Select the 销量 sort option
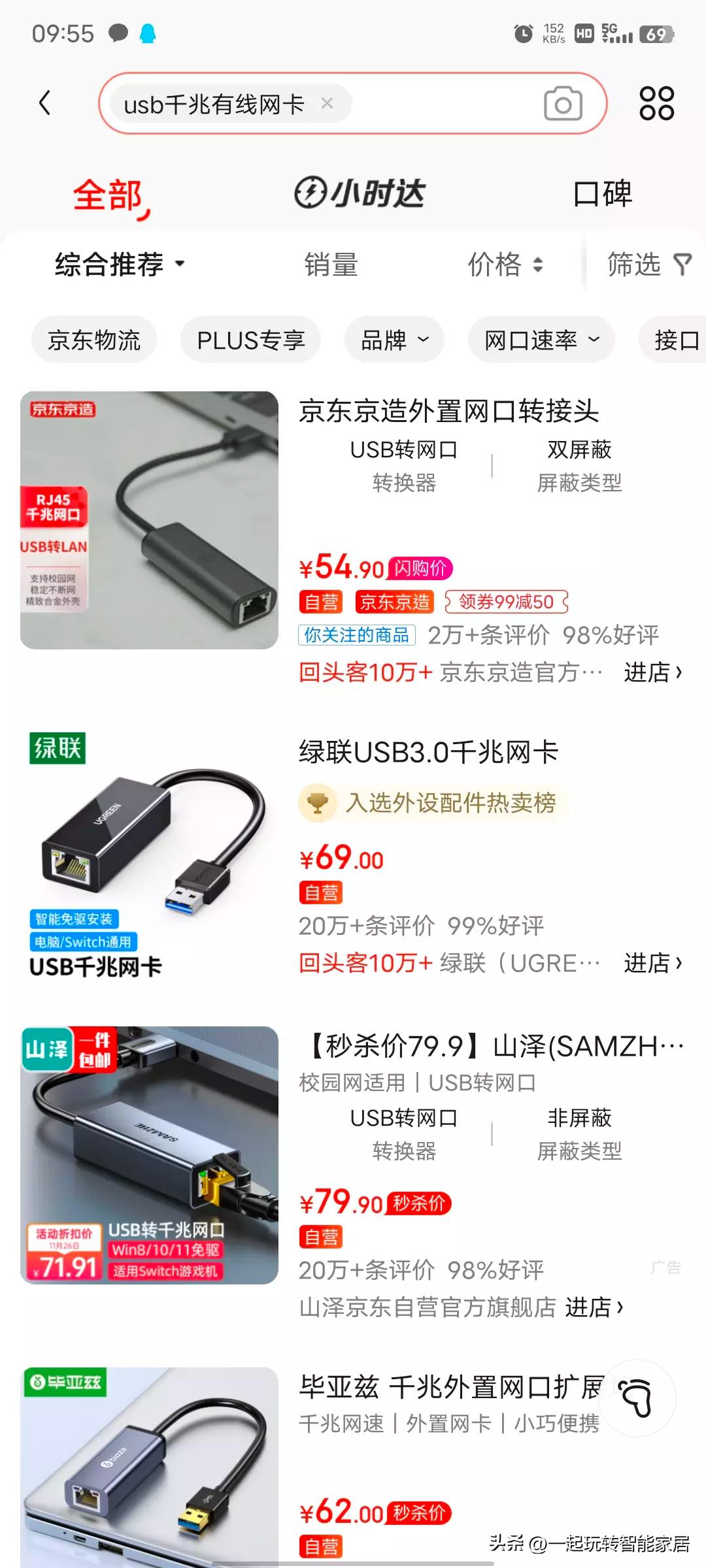This screenshot has height=1568, width=706. click(x=331, y=264)
